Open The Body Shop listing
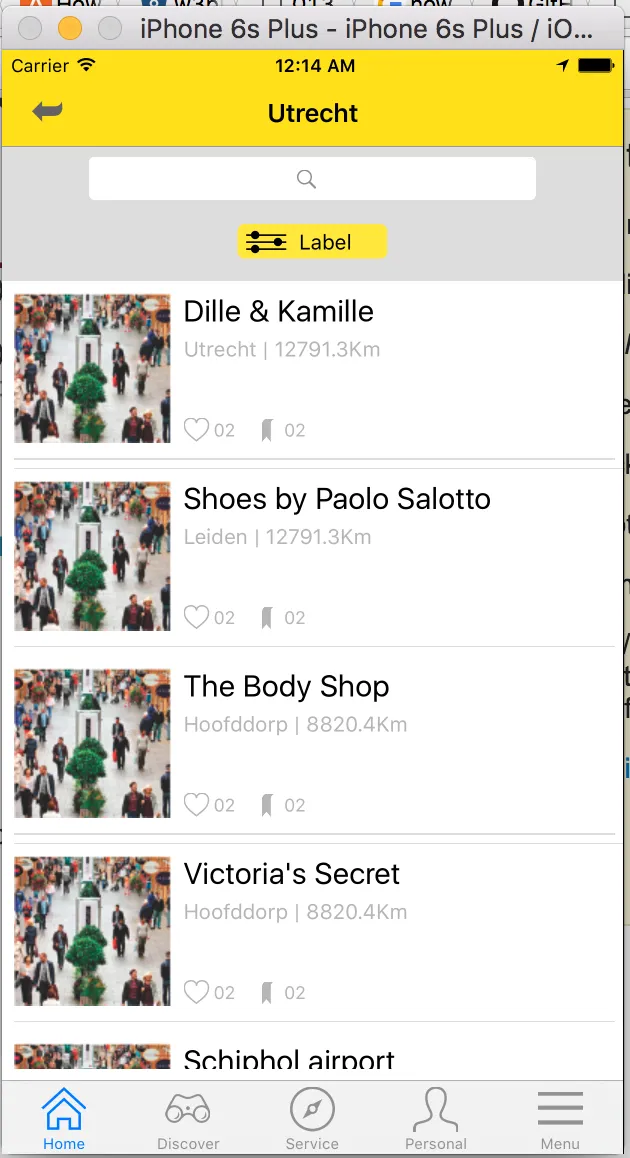The width and height of the screenshot is (630, 1158). [x=286, y=687]
